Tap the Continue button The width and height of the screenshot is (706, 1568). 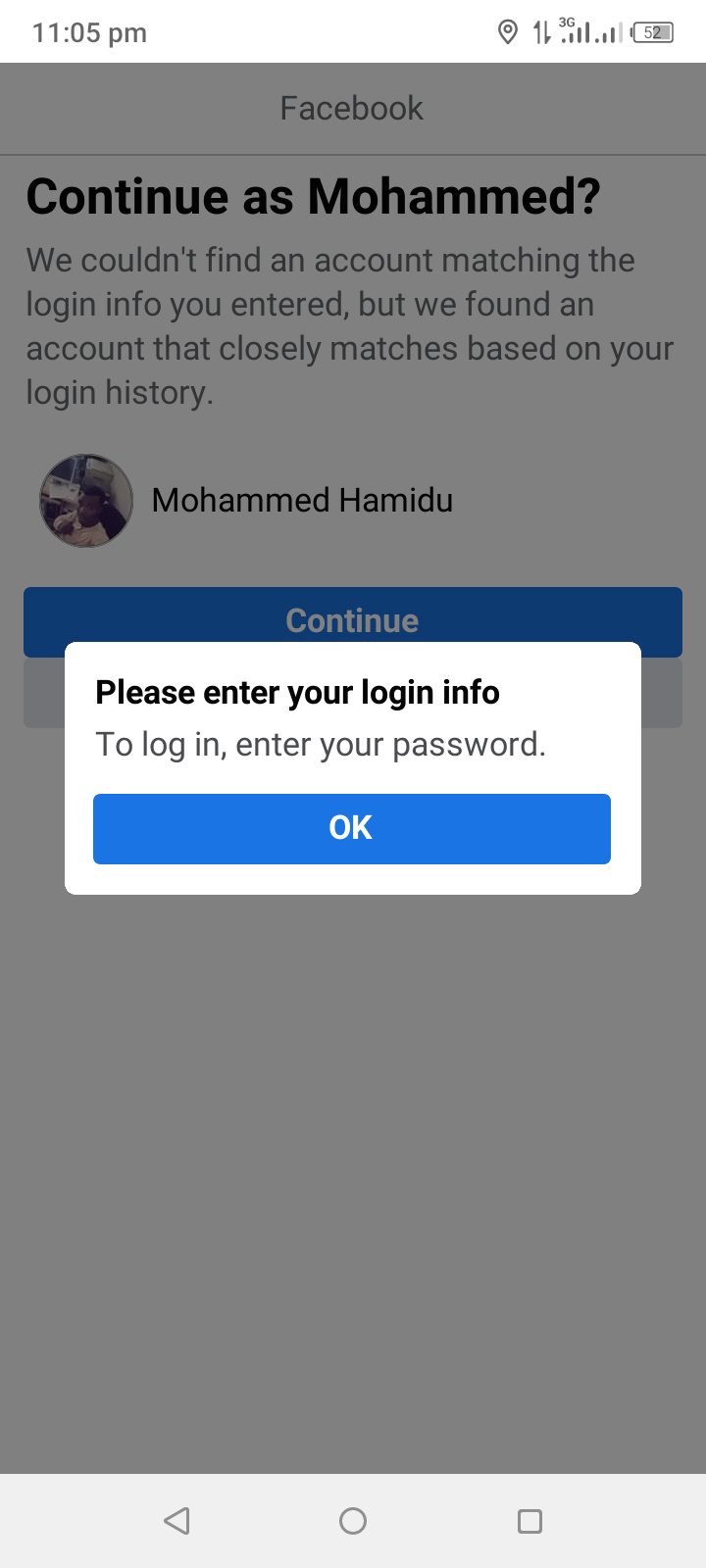click(x=351, y=615)
